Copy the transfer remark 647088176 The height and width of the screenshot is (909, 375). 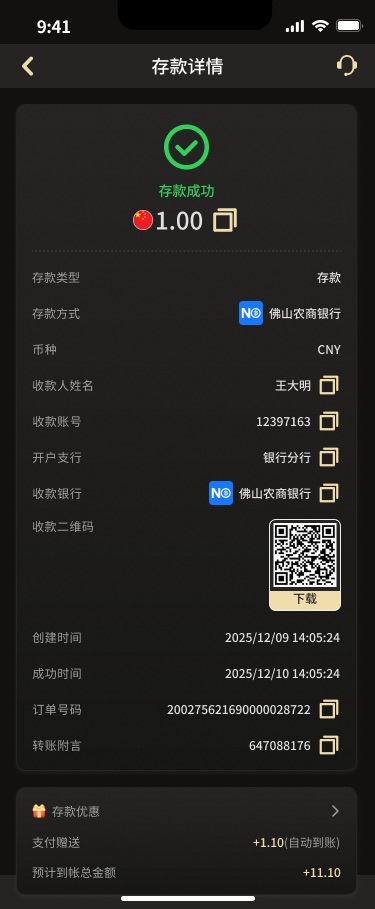pos(329,745)
